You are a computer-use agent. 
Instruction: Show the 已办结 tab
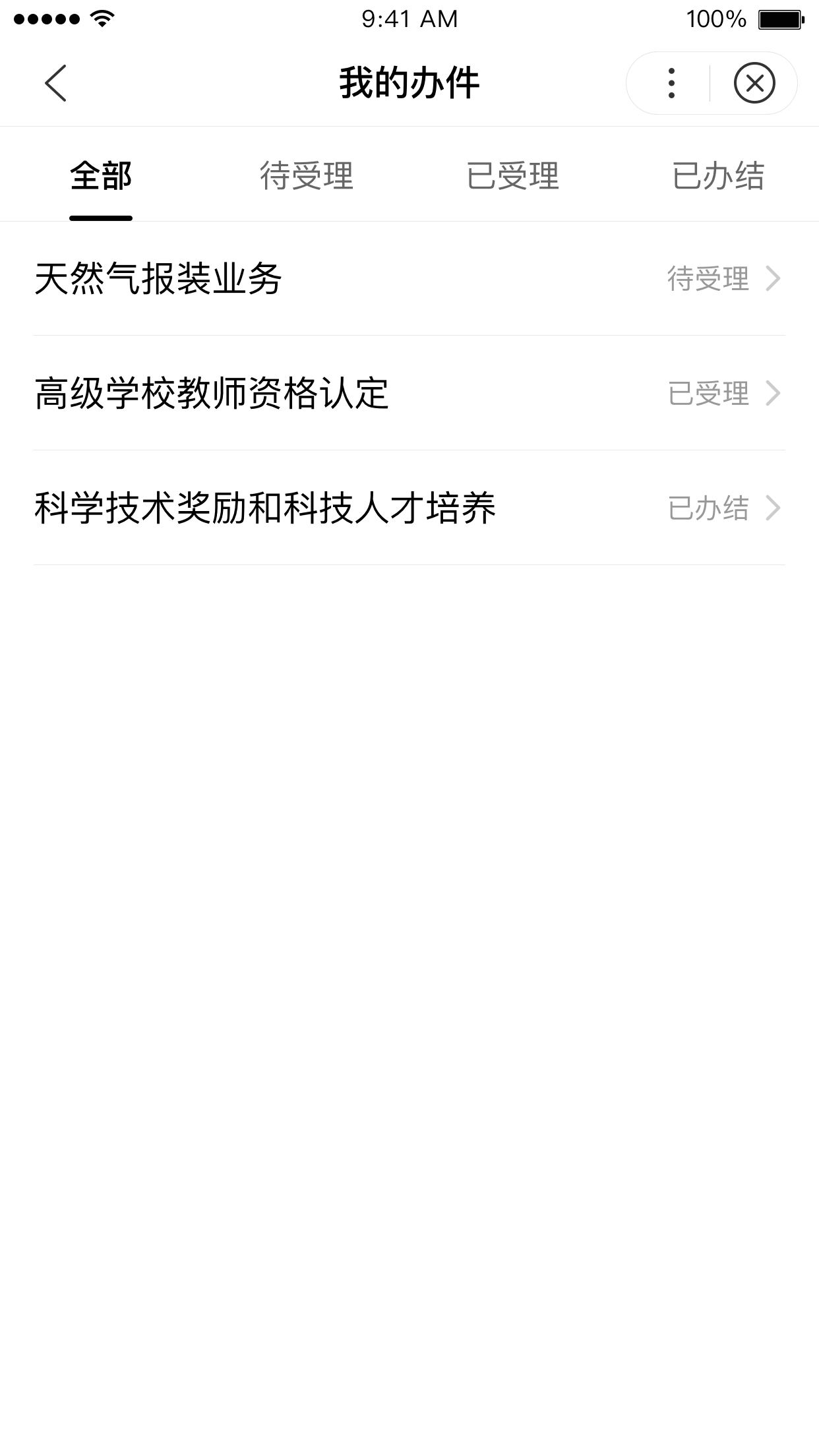click(x=717, y=176)
